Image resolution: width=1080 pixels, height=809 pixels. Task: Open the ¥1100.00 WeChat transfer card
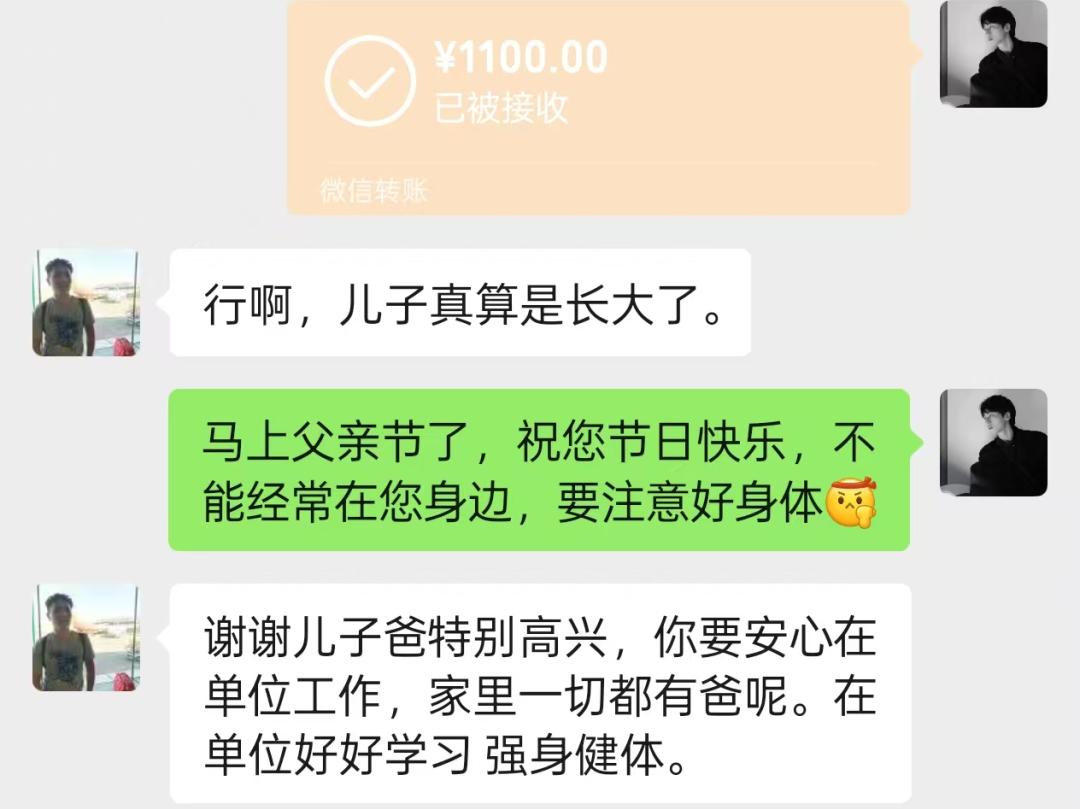598,105
